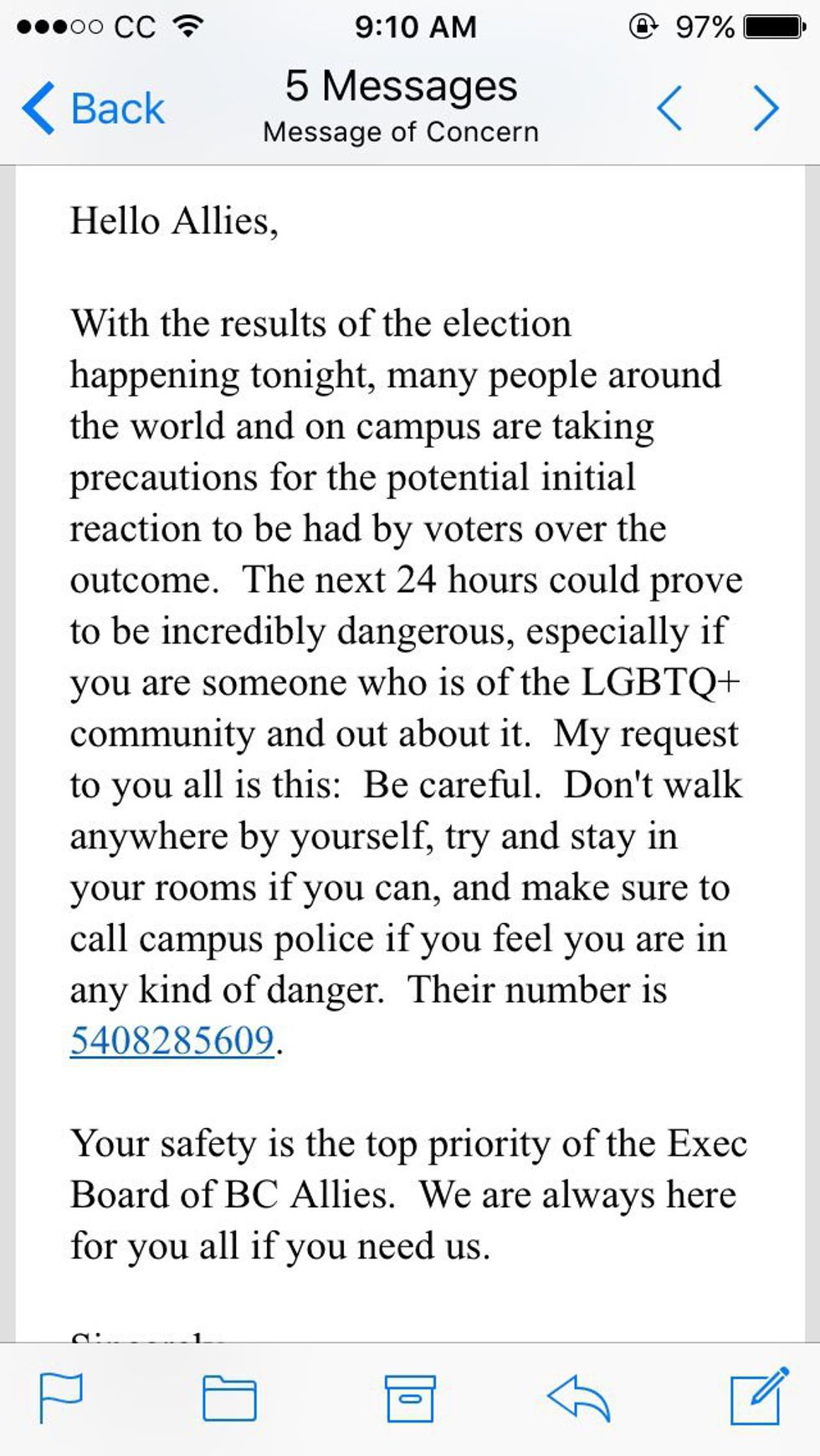Archive this email

tap(410, 1397)
